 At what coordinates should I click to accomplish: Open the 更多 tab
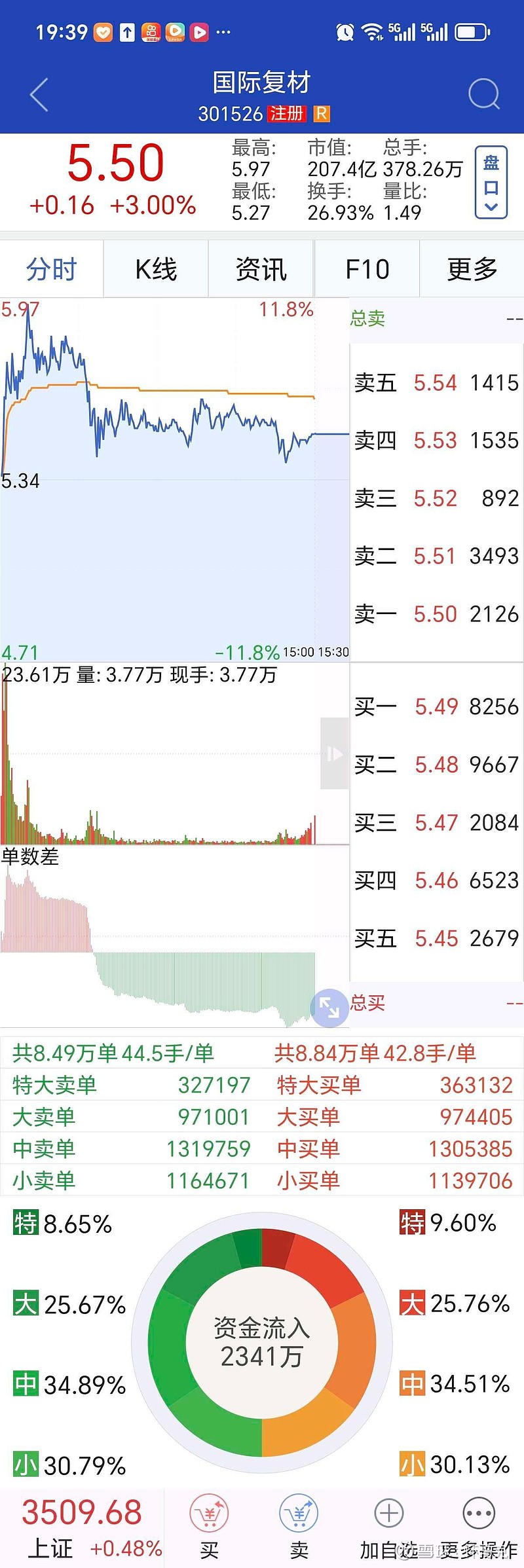pos(473,268)
